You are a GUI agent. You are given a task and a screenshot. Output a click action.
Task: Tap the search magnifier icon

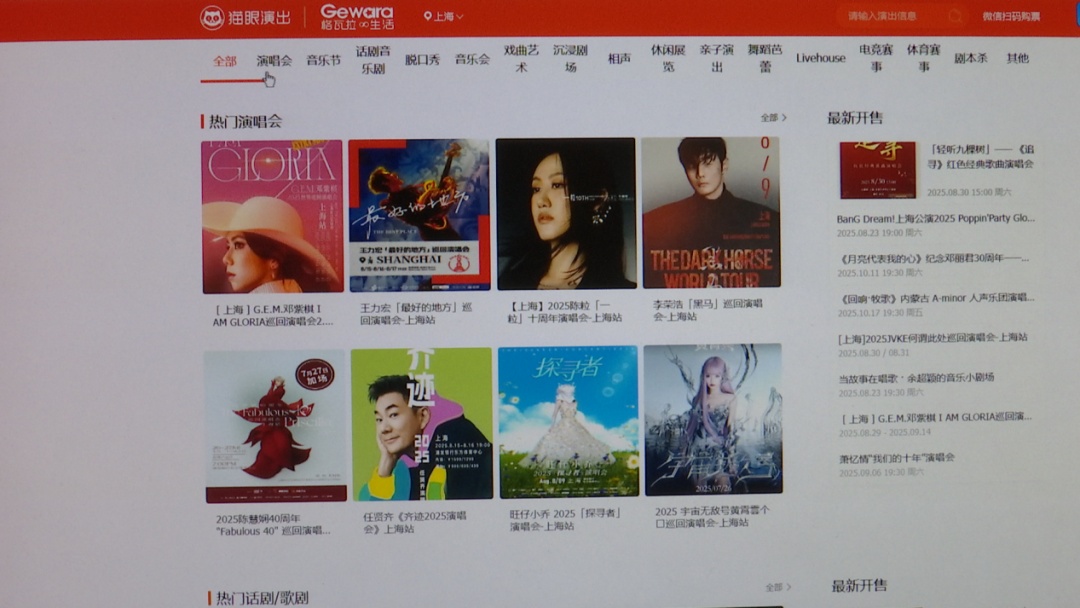[x=955, y=16]
